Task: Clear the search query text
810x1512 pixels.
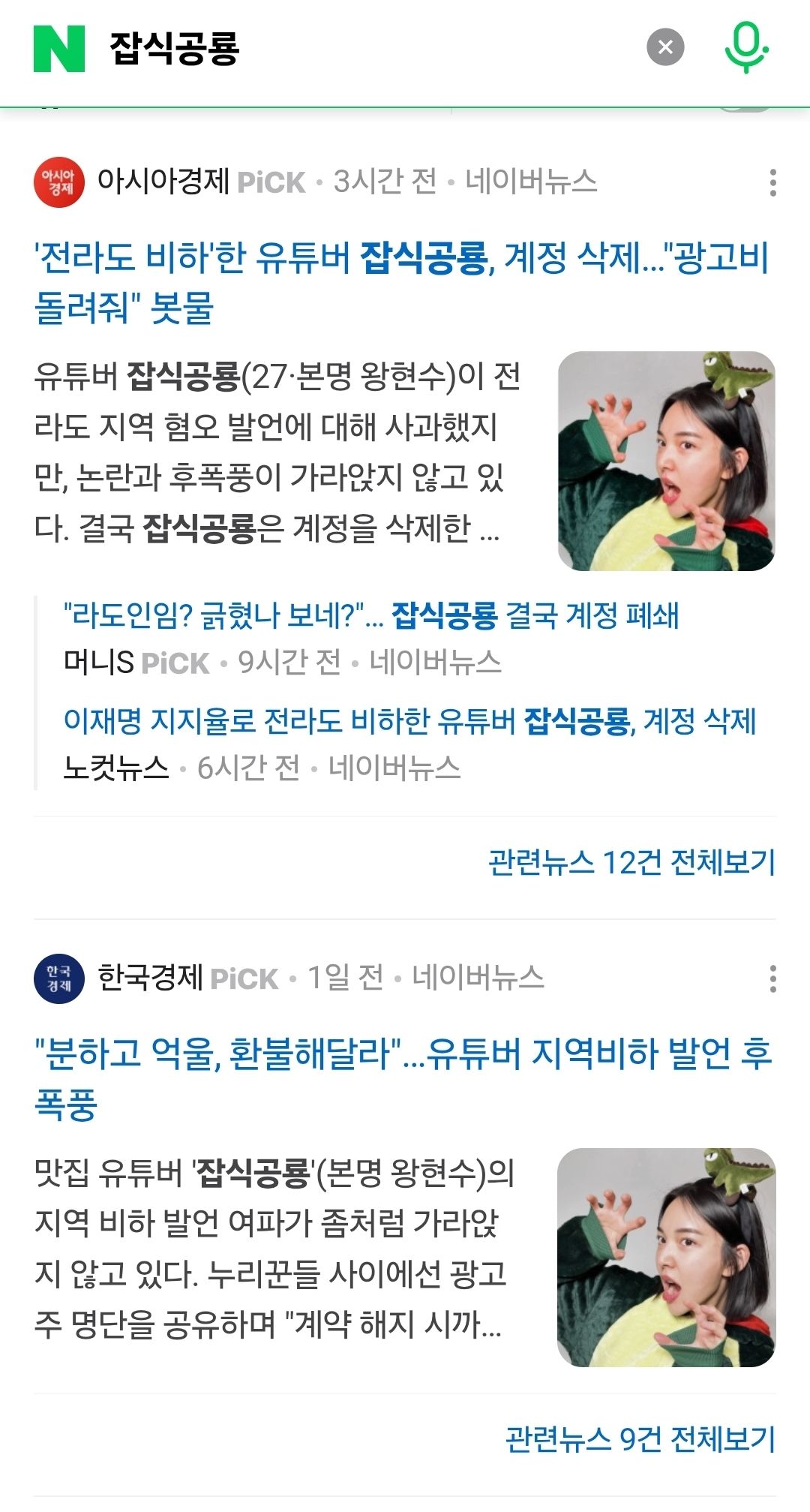Action: (665, 48)
